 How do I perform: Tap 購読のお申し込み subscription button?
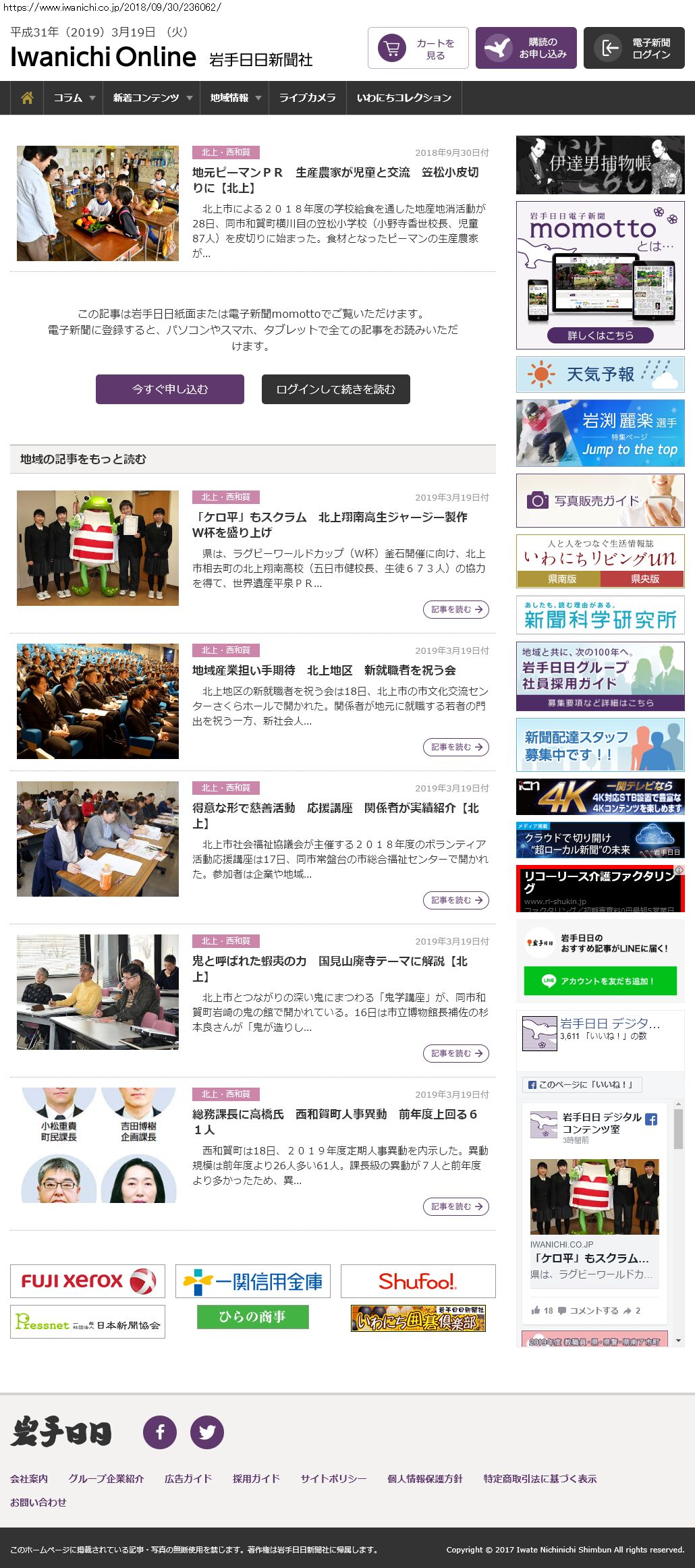(x=526, y=48)
